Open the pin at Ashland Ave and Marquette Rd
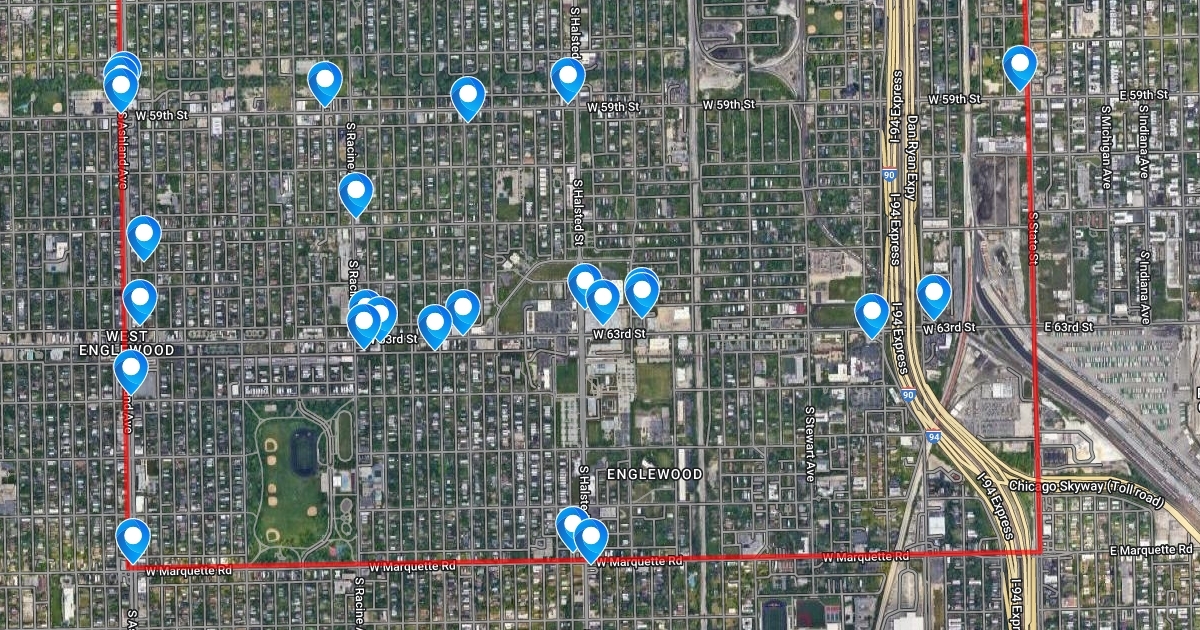The width and height of the screenshot is (1200, 630). pyautogui.click(x=133, y=539)
